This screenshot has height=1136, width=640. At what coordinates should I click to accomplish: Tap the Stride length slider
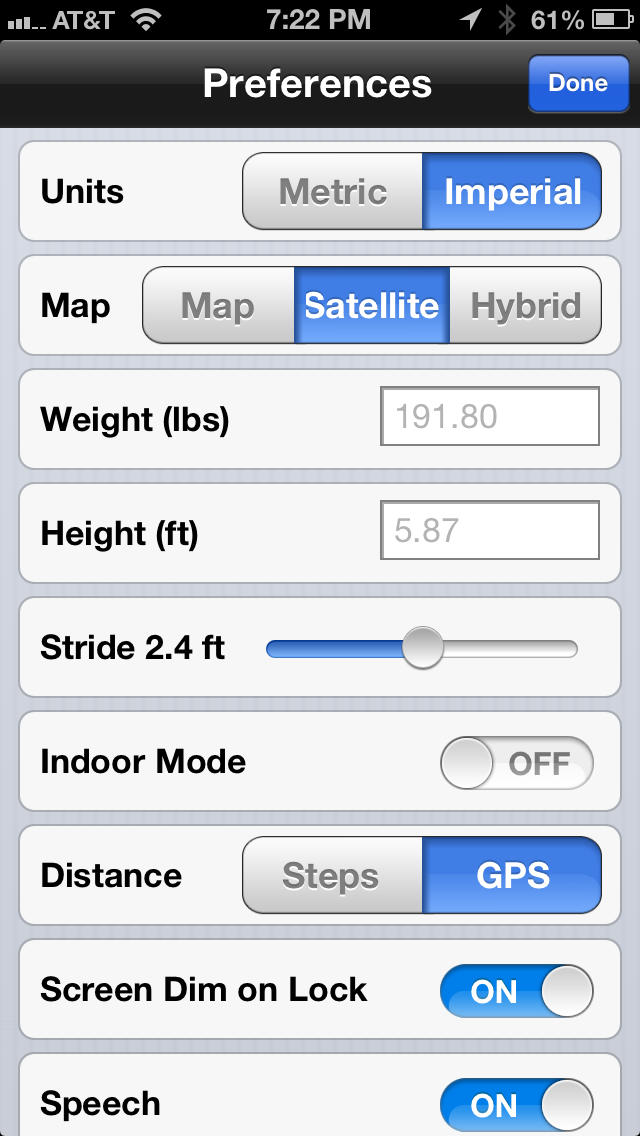point(422,648)
